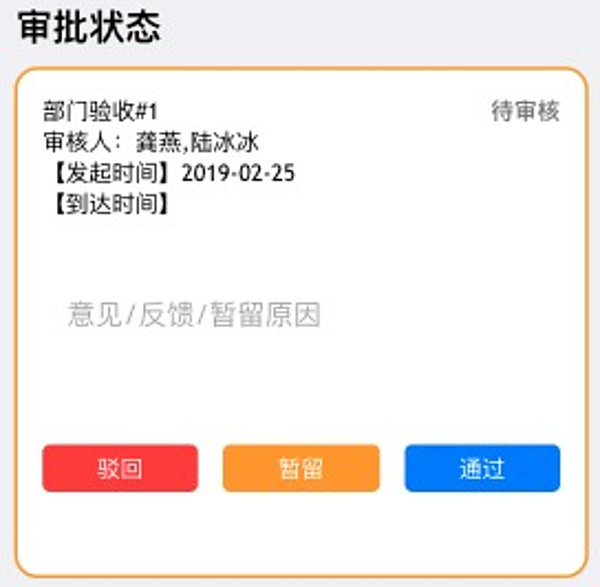Approve the request with 通过
This screenshot has width=600, height=587.
click(x=482, y=468)
